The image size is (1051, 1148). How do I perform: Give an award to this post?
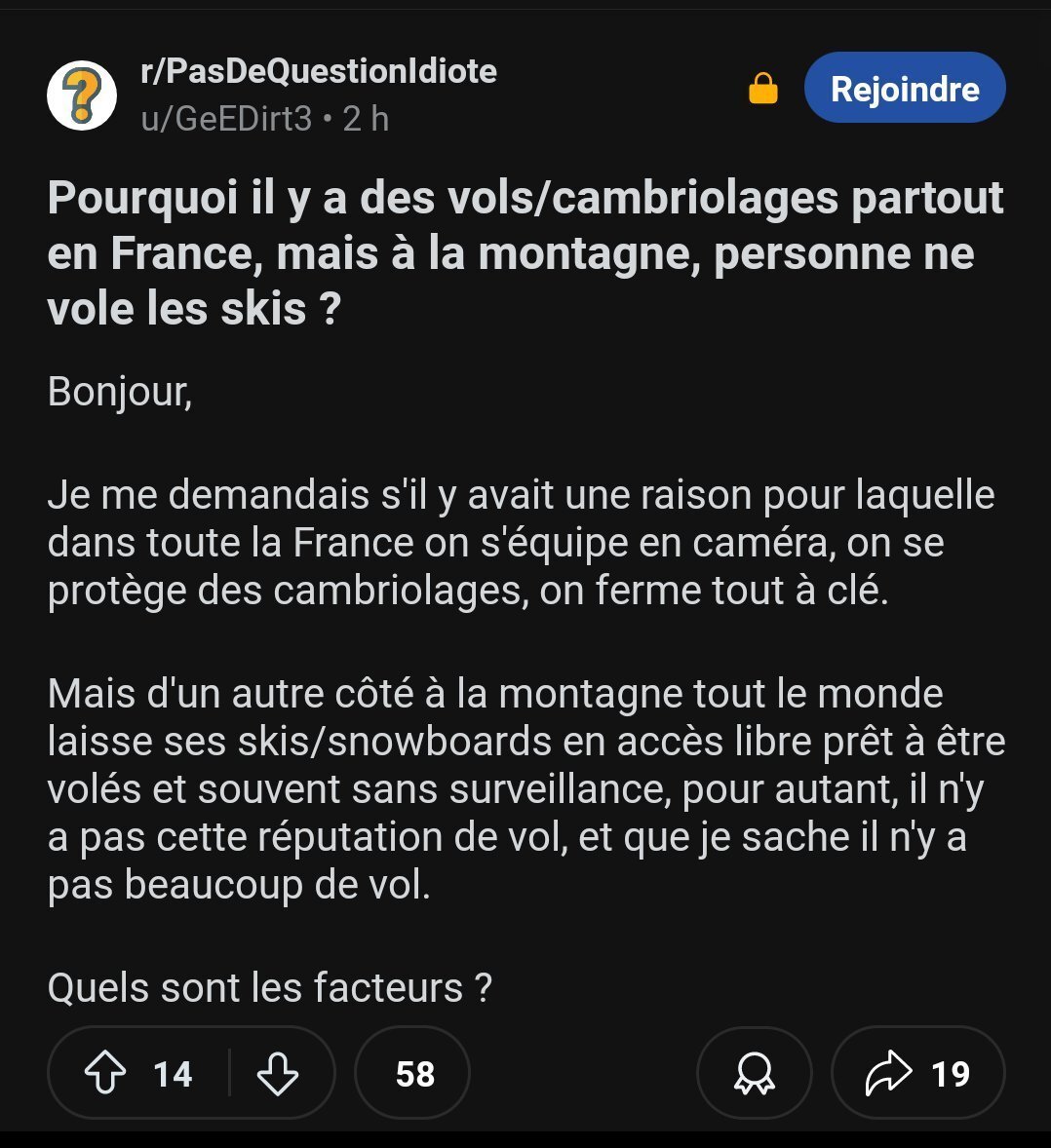click(754, 1073)
